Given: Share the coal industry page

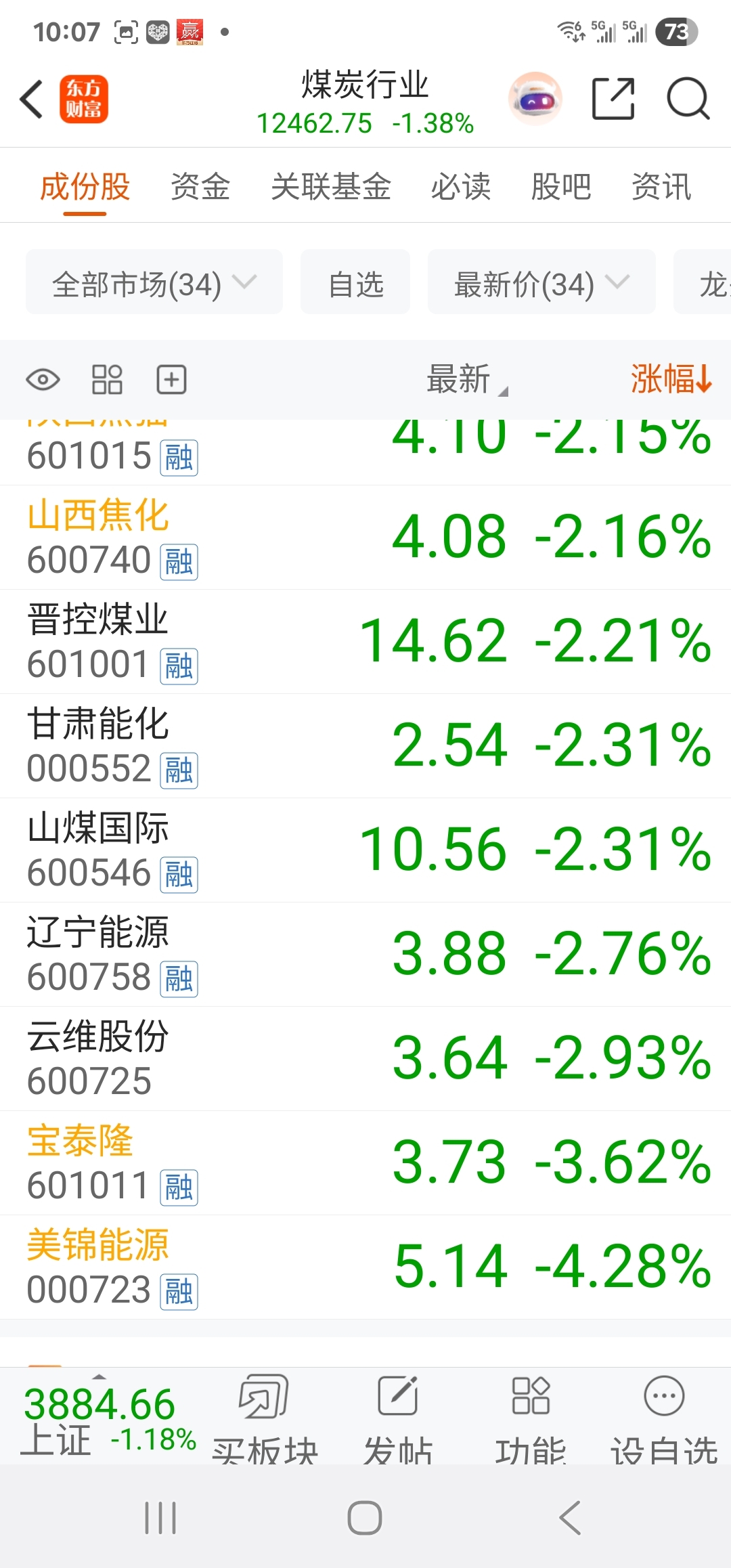Looking at the screenshot, I should tap(613, 99).
